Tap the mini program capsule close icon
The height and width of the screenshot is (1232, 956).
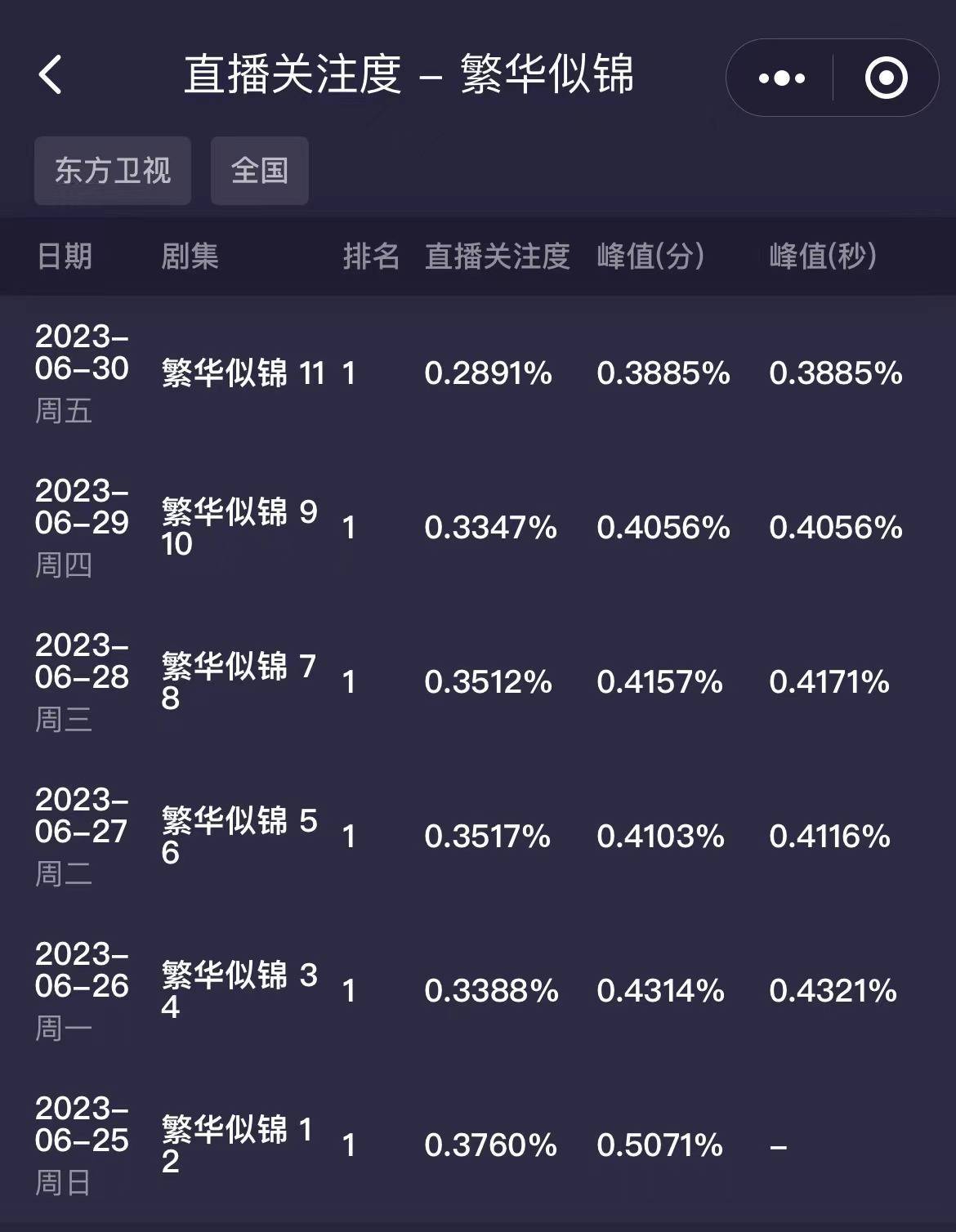887,78
